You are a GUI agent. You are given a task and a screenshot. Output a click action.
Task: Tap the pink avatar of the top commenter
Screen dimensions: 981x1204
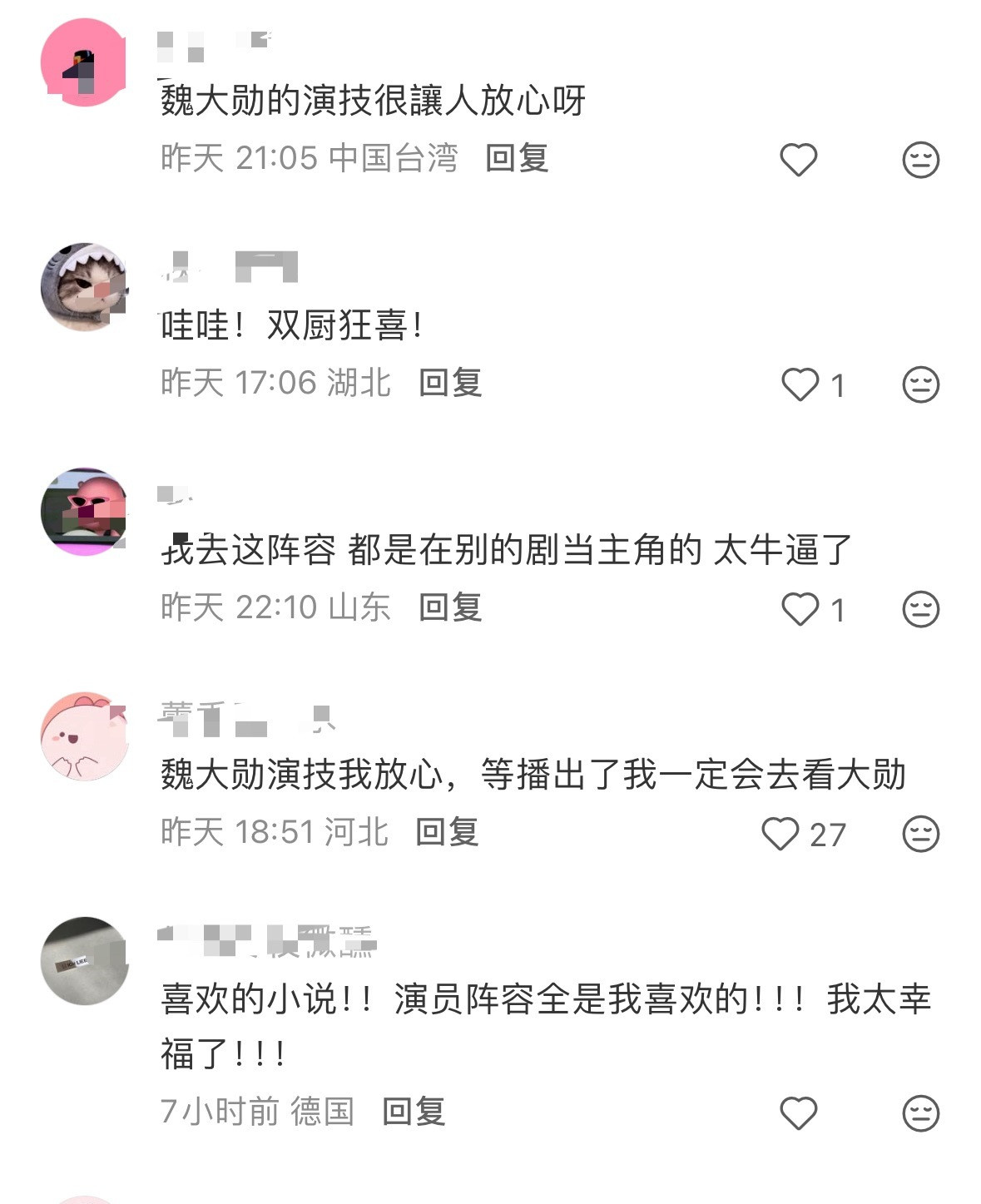click(x=83, y=62)
